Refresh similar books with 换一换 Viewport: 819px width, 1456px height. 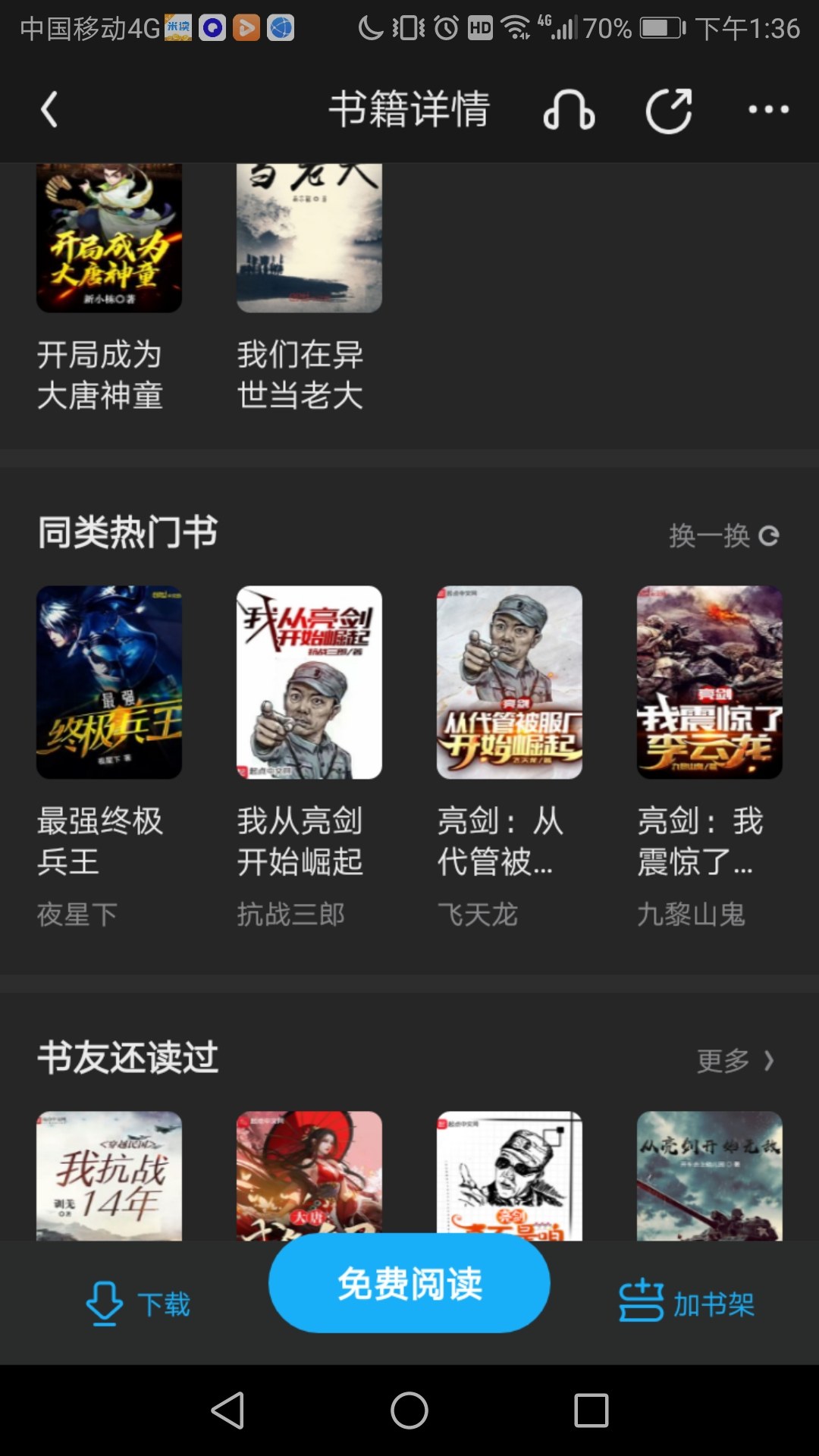(723, 536)
